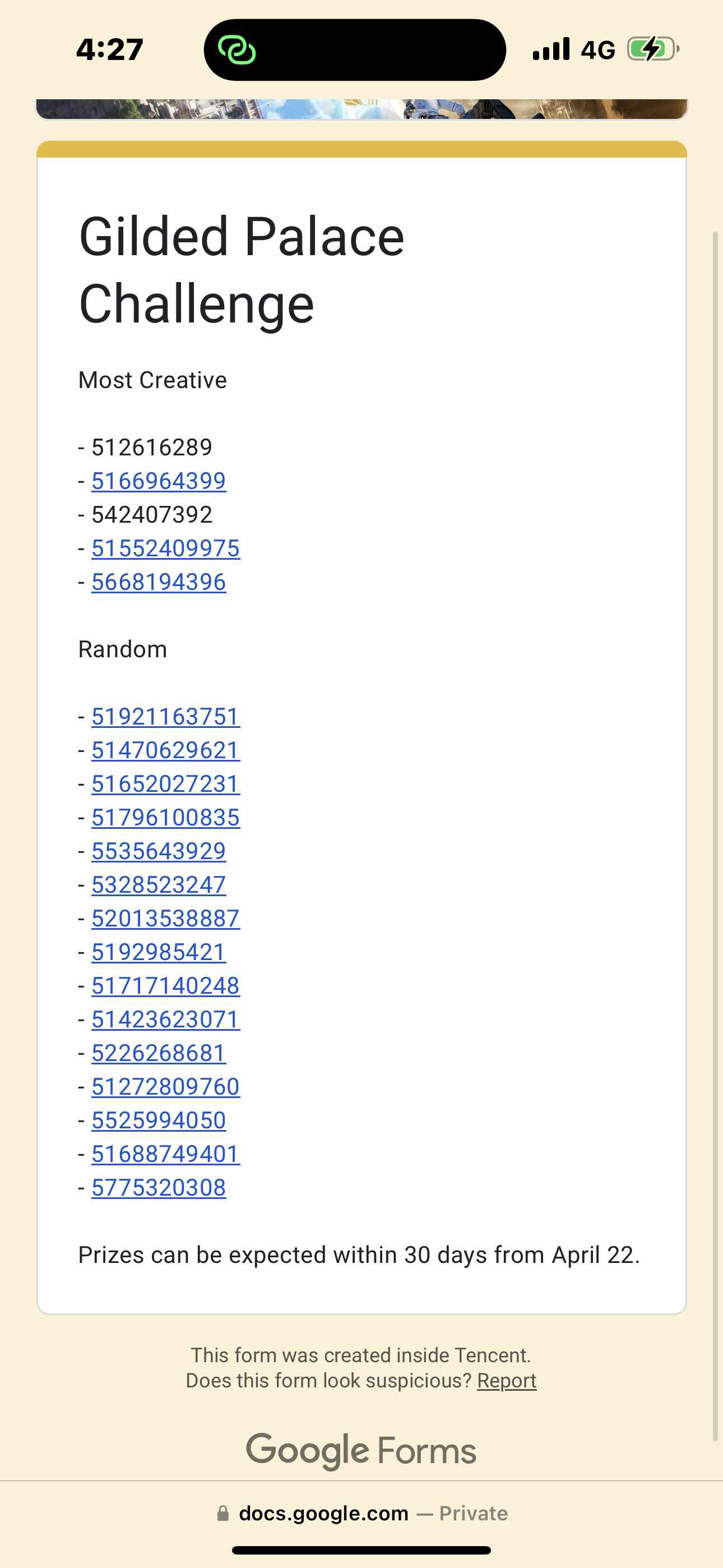This screenshot has height=1568, width=723.
Task: Open the Google Forms logo link
Action: (x=361, y=1451)
